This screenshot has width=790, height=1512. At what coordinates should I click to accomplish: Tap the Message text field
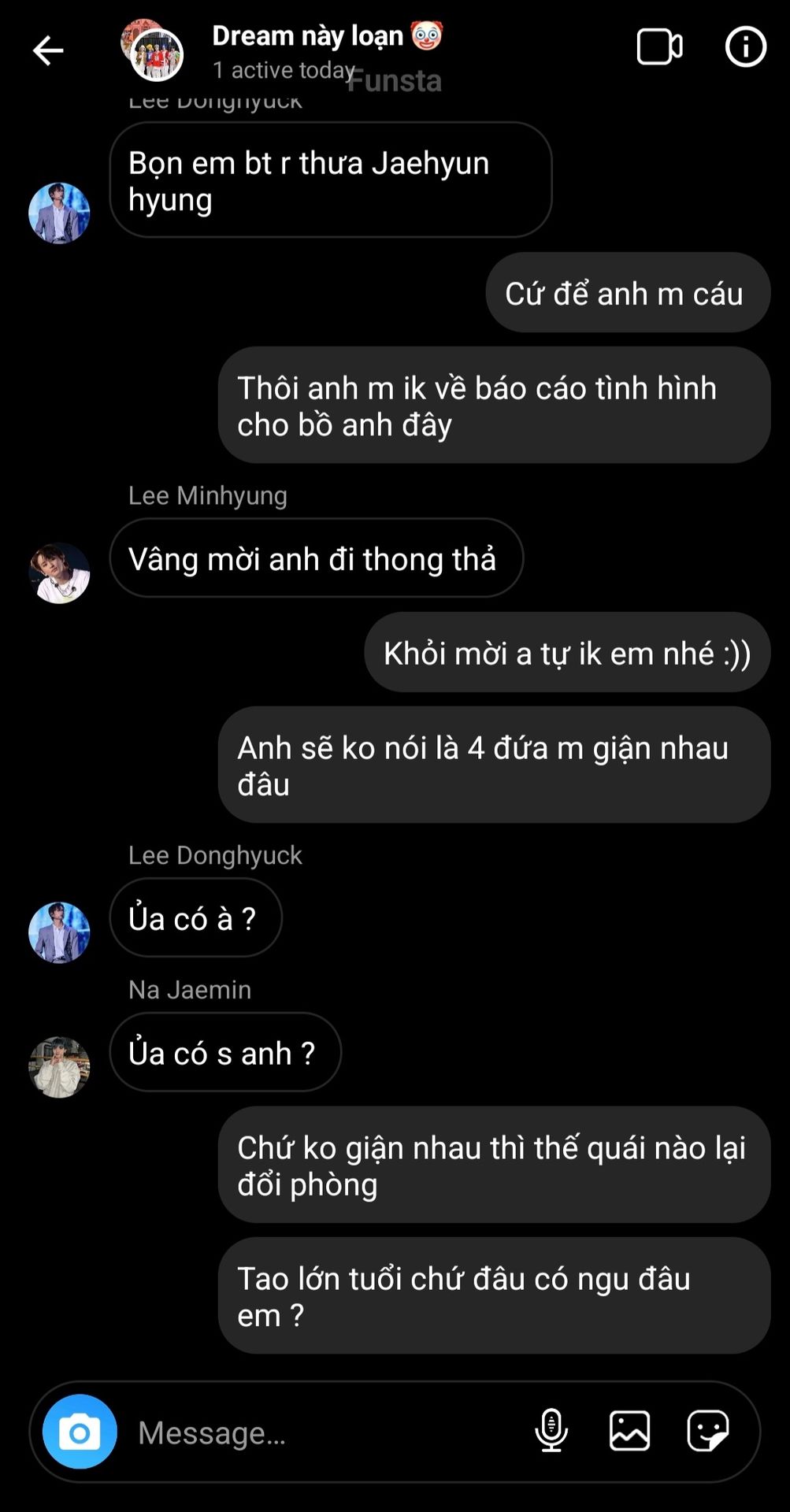(x=323, y=1433)
